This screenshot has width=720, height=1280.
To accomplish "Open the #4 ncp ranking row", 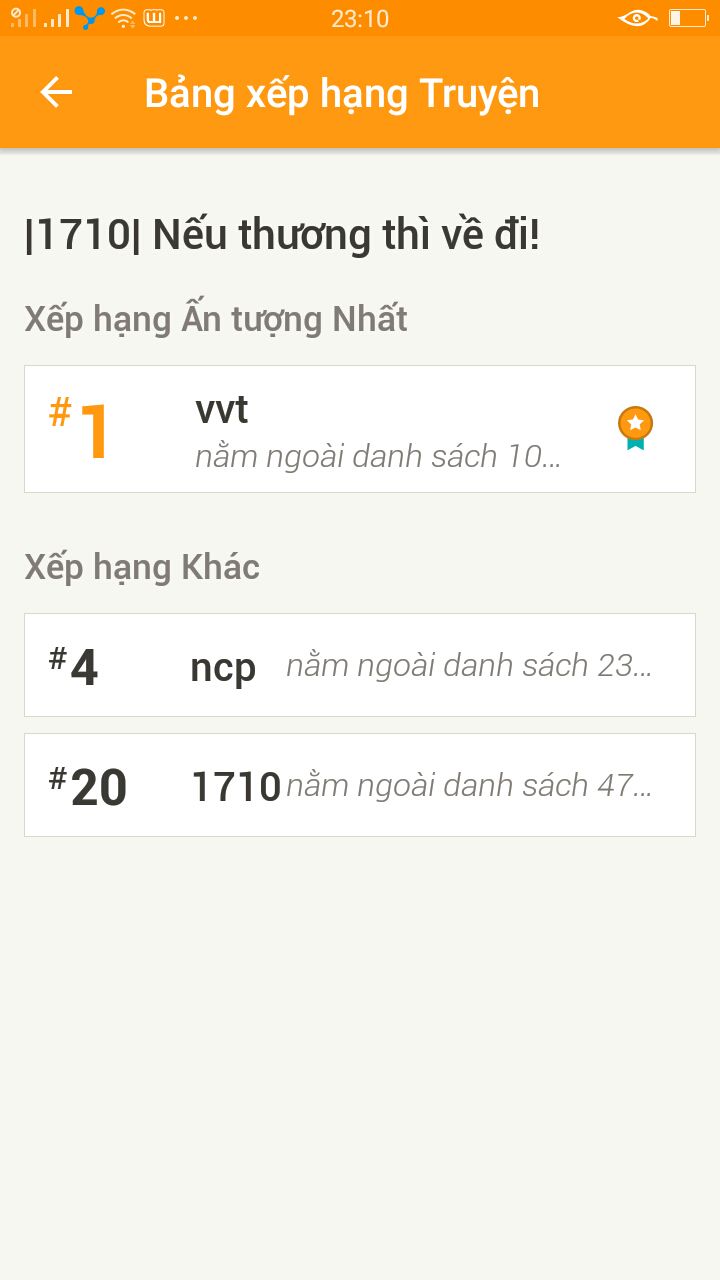I will 360,665.
